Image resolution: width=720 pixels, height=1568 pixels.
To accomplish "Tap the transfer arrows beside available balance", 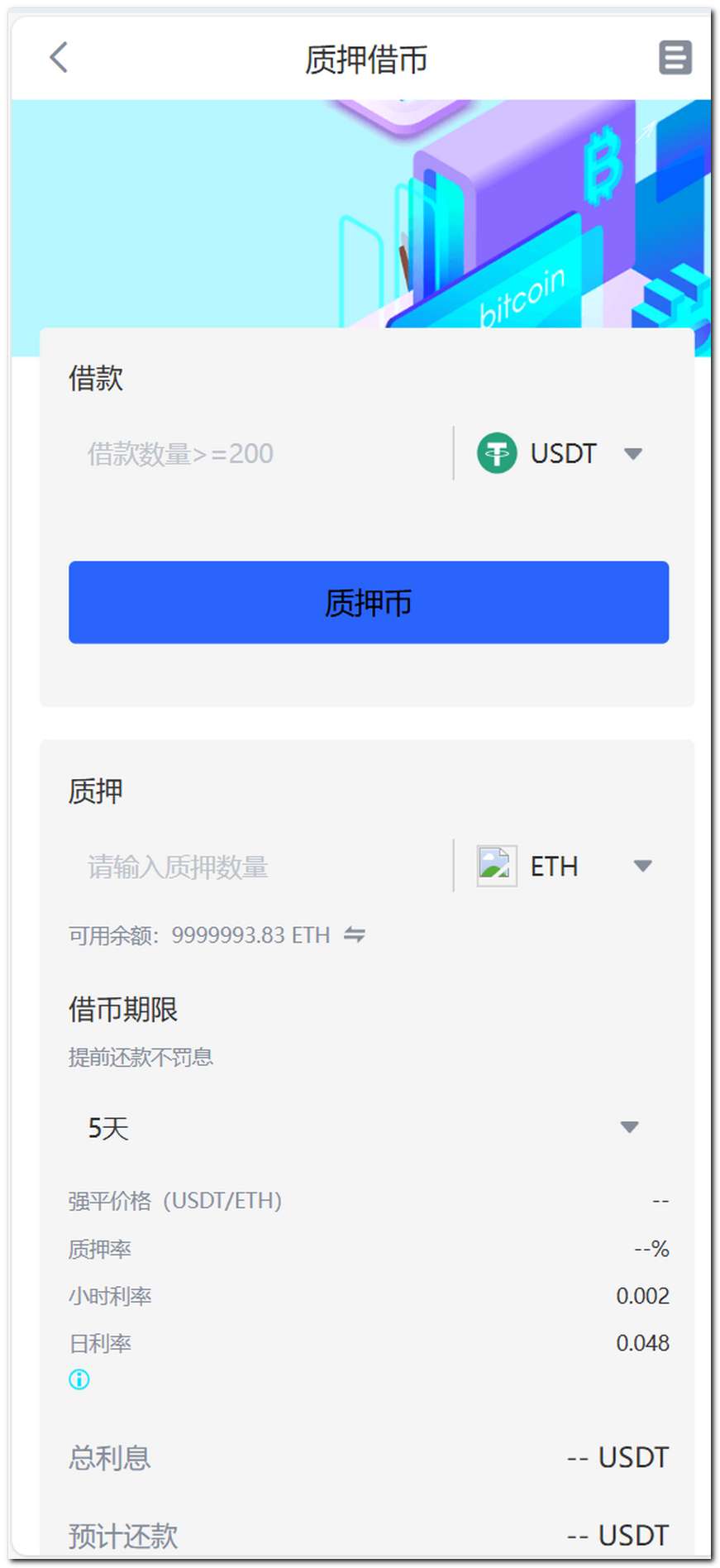I will tap(355, 935).
